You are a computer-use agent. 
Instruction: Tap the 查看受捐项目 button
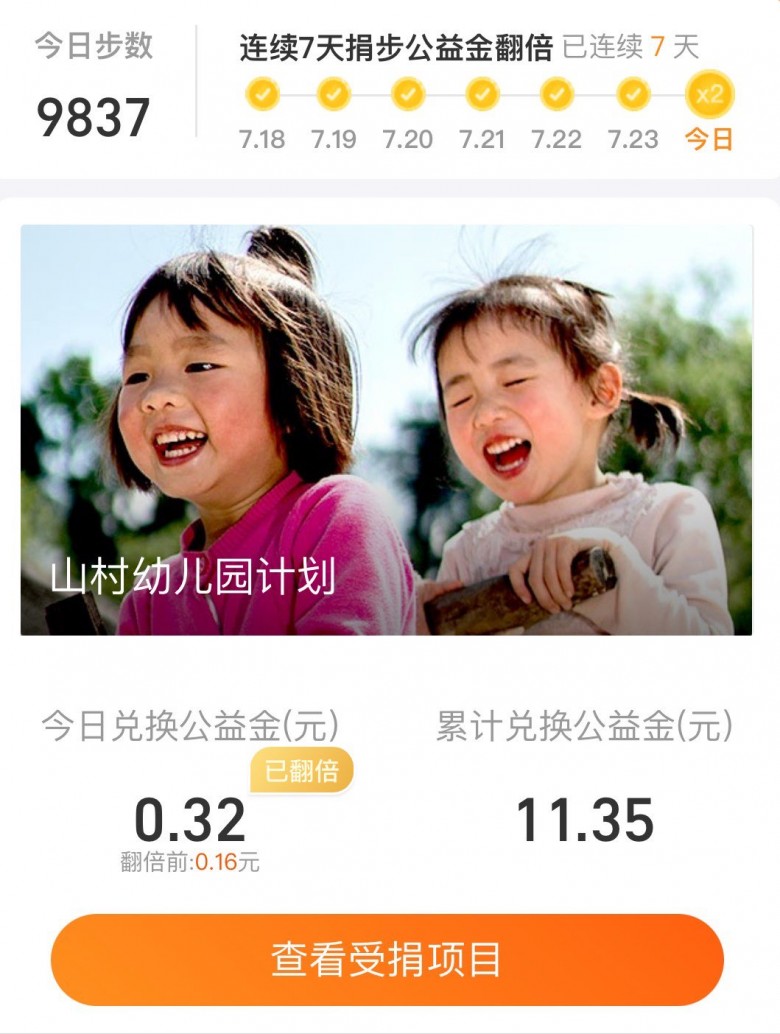point(387,959)
